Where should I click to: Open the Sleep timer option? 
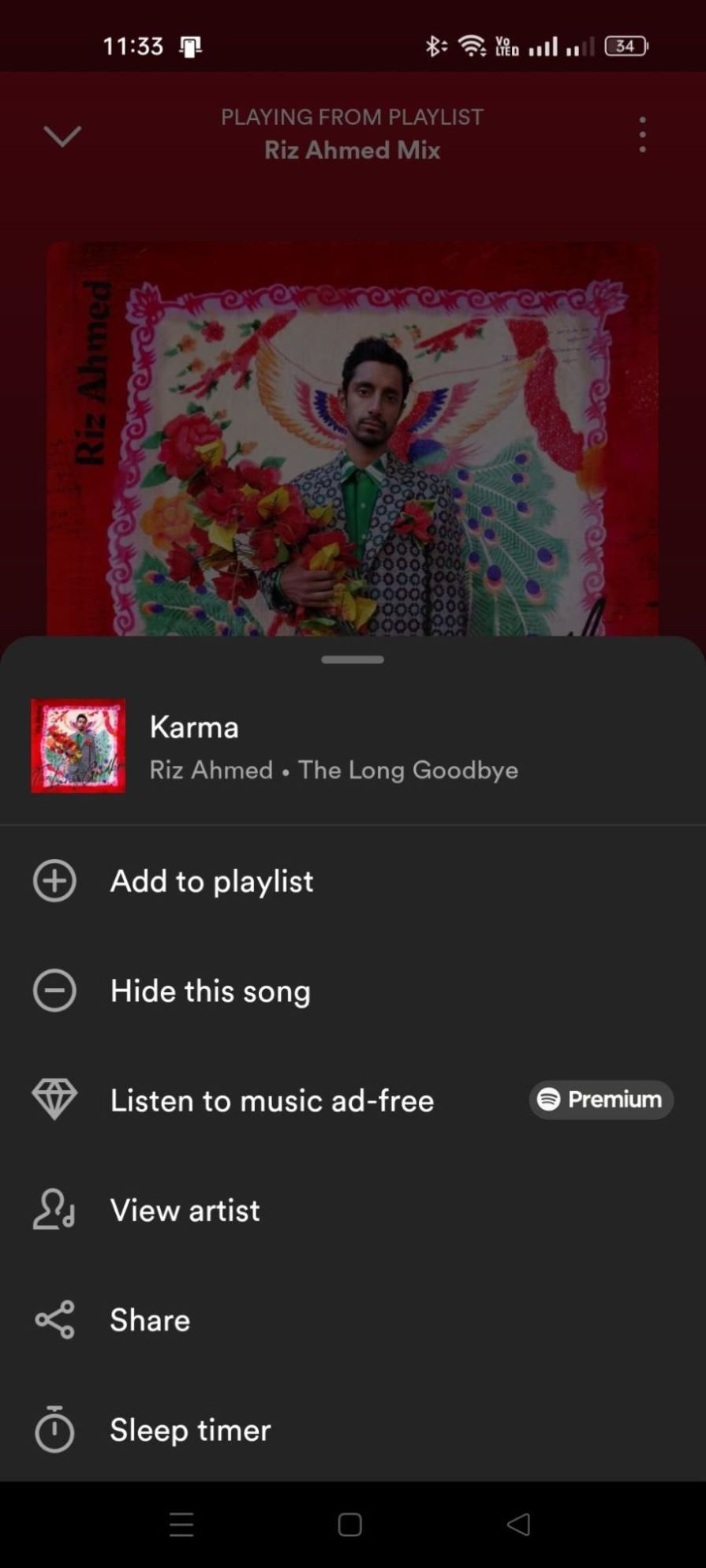[x=190, y=1429]
